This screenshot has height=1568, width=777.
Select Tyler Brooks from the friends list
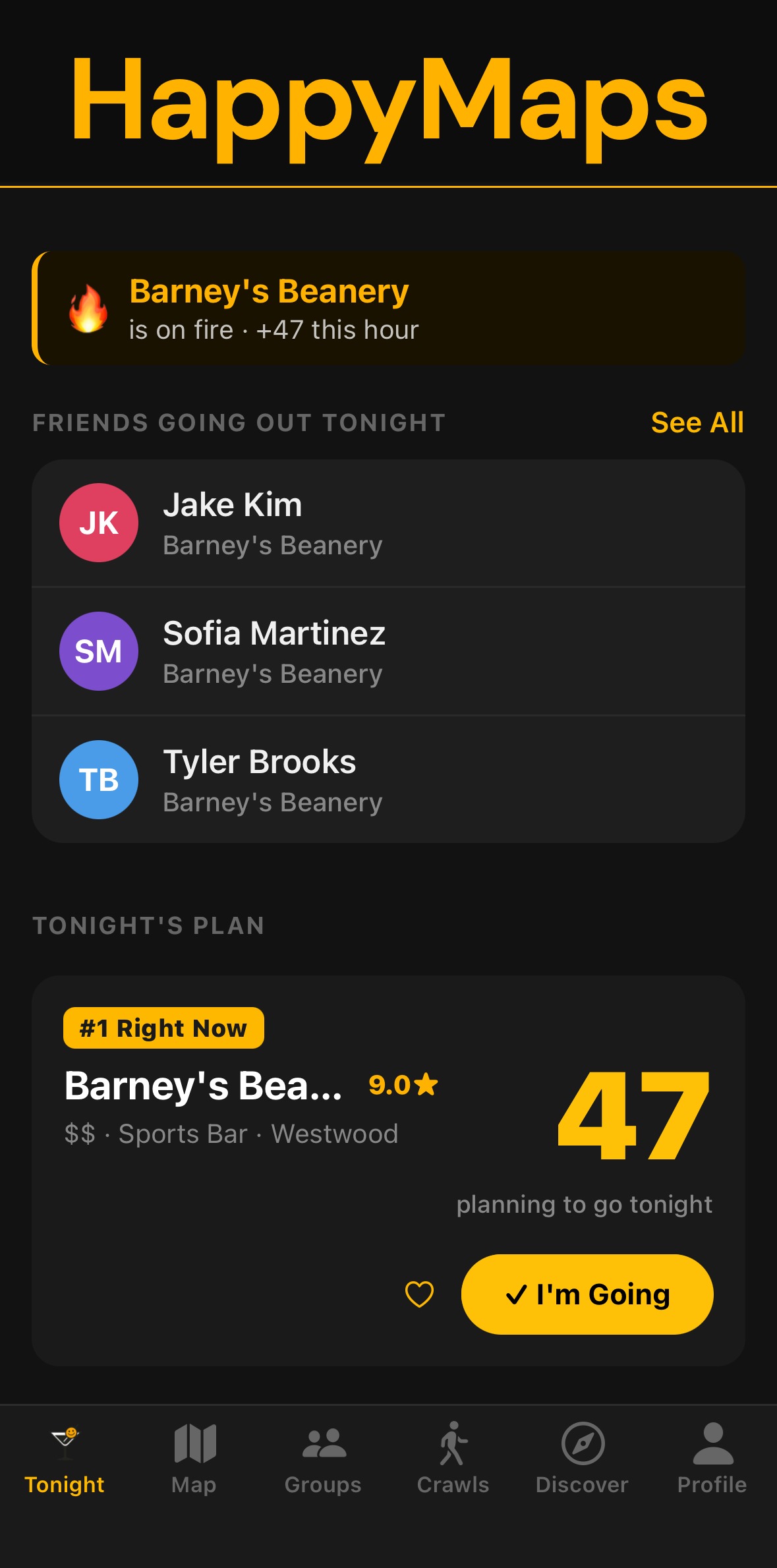[389, 780]
